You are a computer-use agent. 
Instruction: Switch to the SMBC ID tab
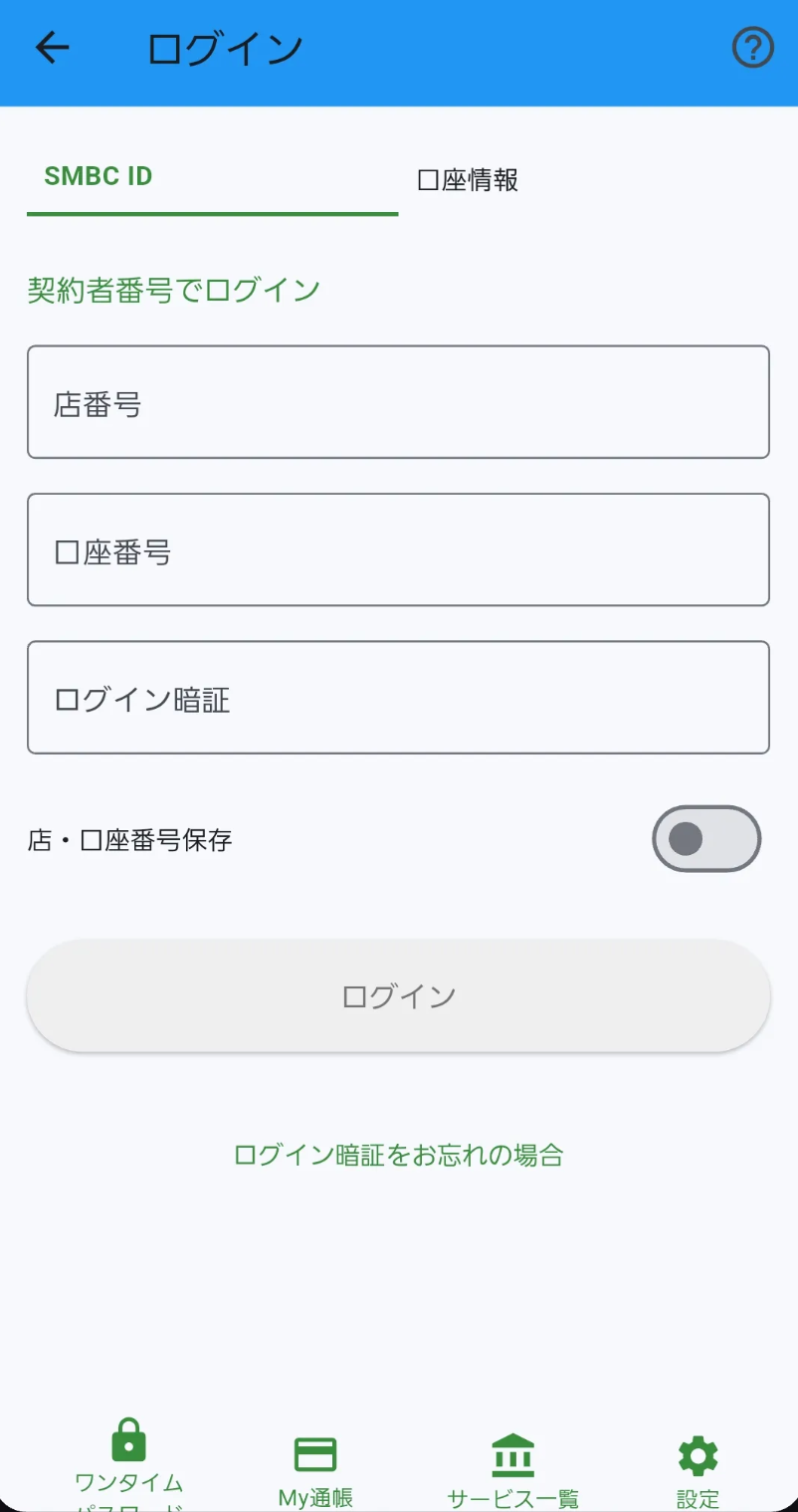pos(99,177)
